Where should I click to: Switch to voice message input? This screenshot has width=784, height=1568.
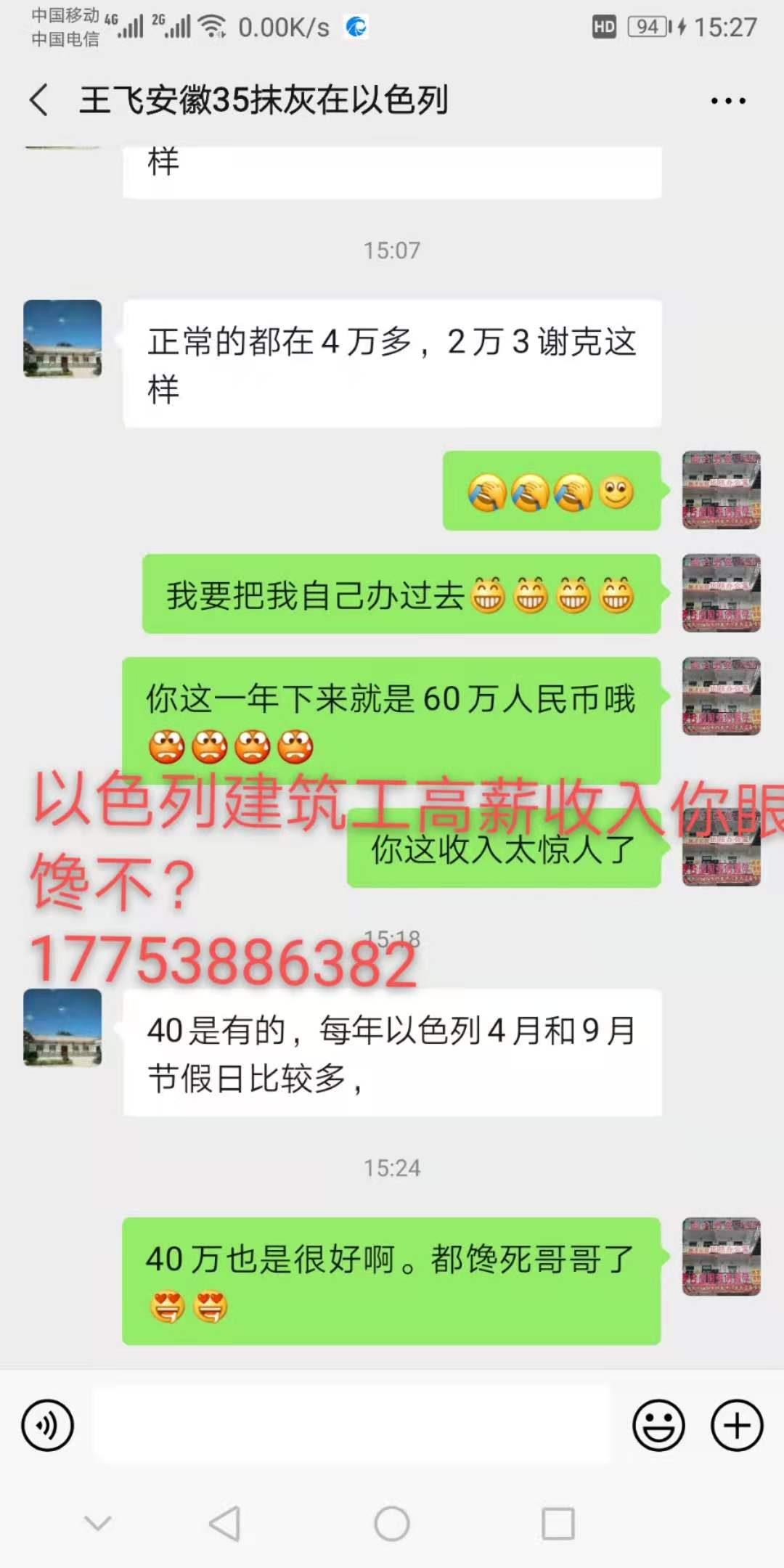coord(48,1426)
